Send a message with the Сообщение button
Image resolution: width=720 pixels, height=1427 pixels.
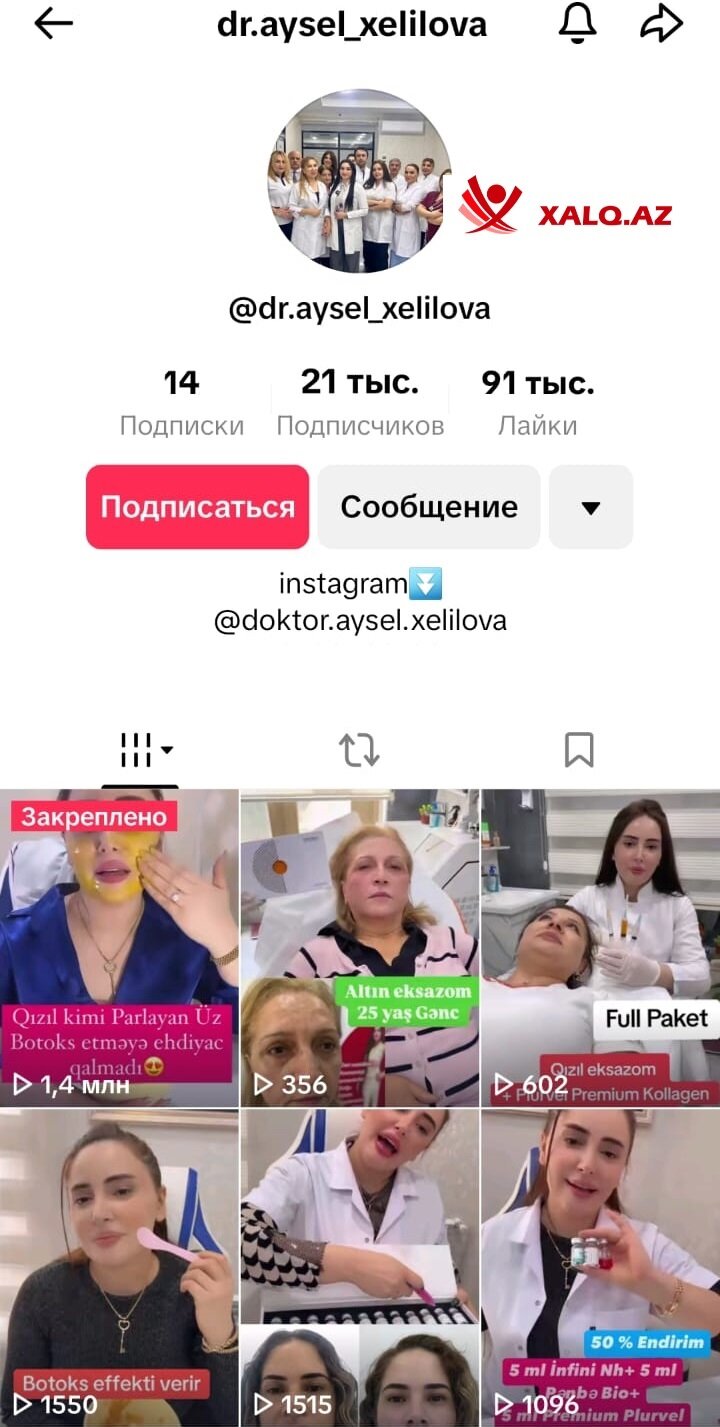(x=429, y=507)
